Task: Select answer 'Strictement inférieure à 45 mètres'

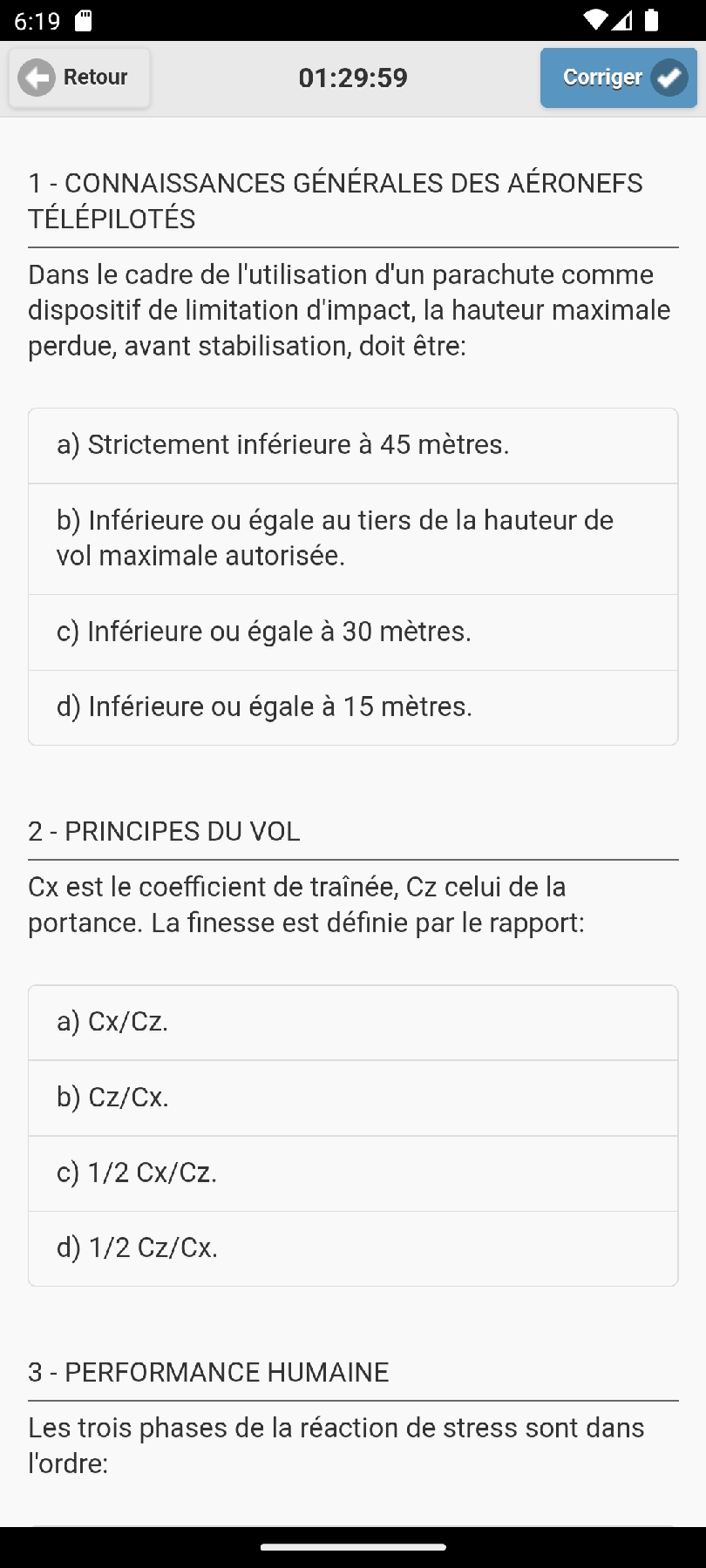Action: click(353, 445)
